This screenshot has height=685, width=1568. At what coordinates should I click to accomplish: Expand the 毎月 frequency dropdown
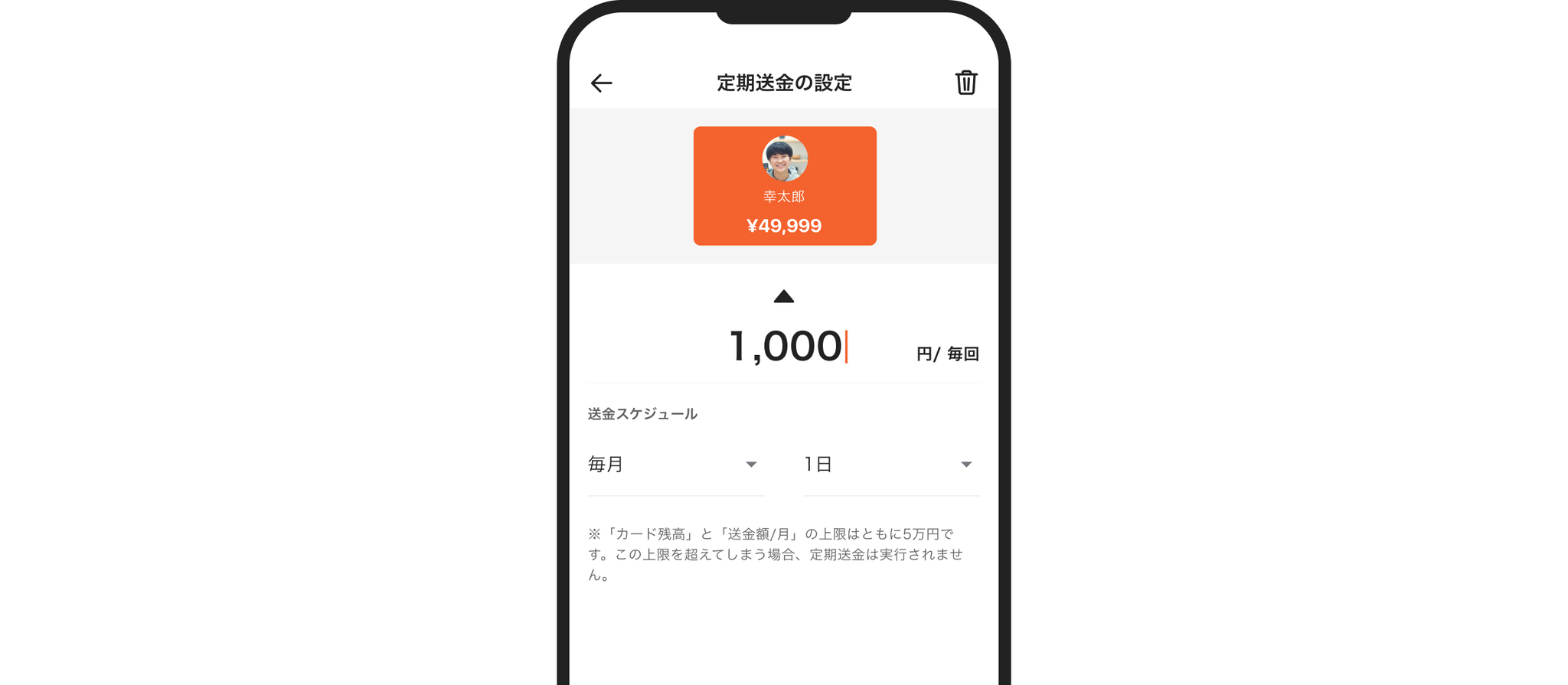[x=675, y=465]
